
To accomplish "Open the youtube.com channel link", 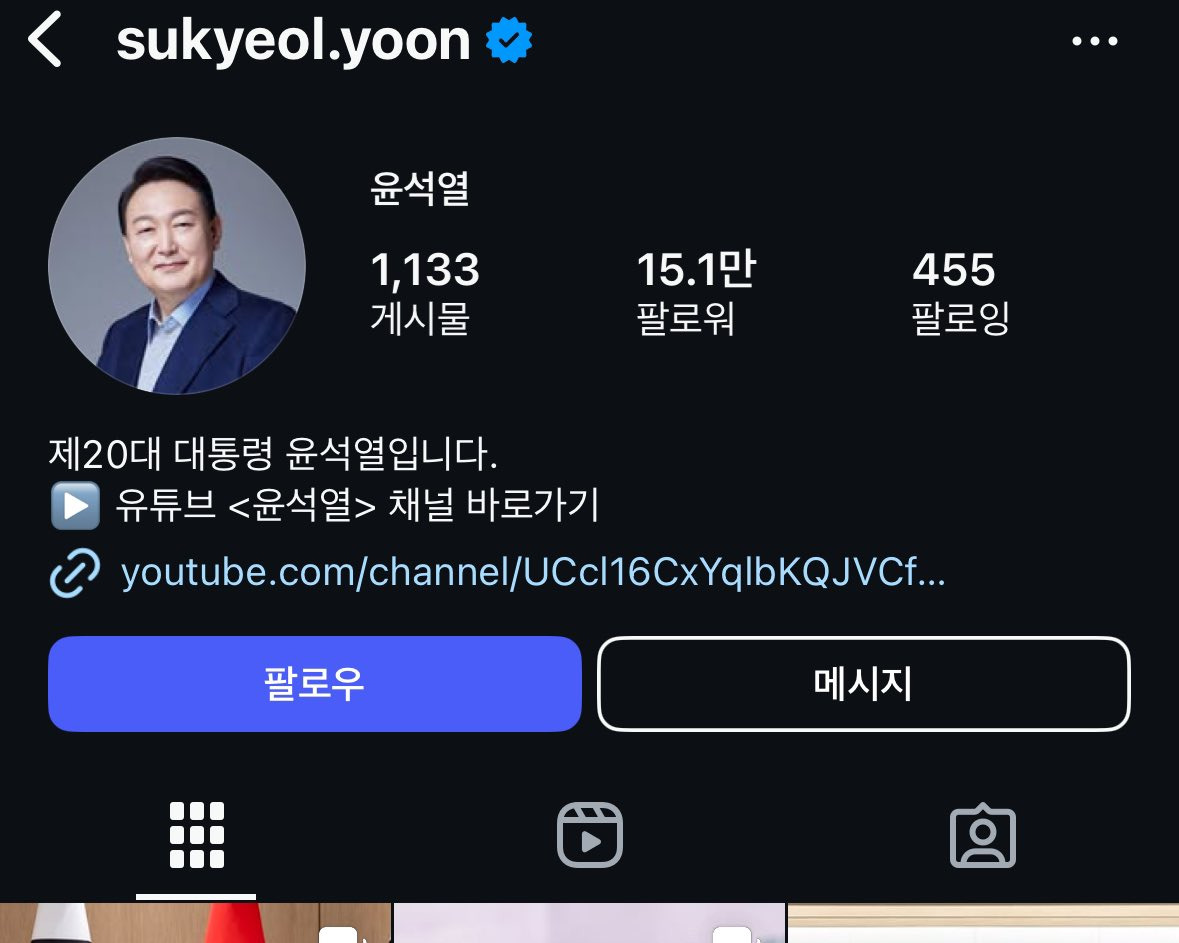I will click(532, 574).
